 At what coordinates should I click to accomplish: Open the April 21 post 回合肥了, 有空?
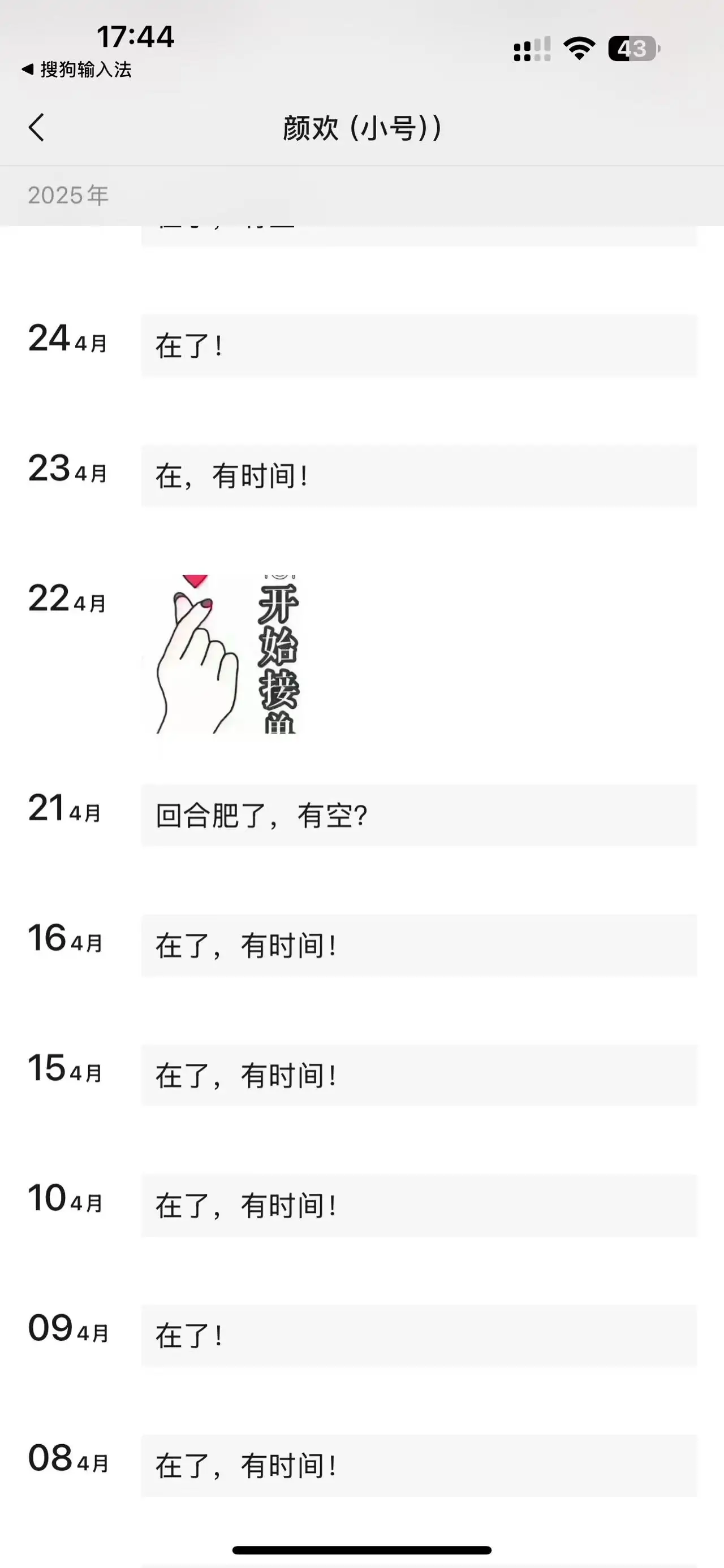[x=419, y=815]
